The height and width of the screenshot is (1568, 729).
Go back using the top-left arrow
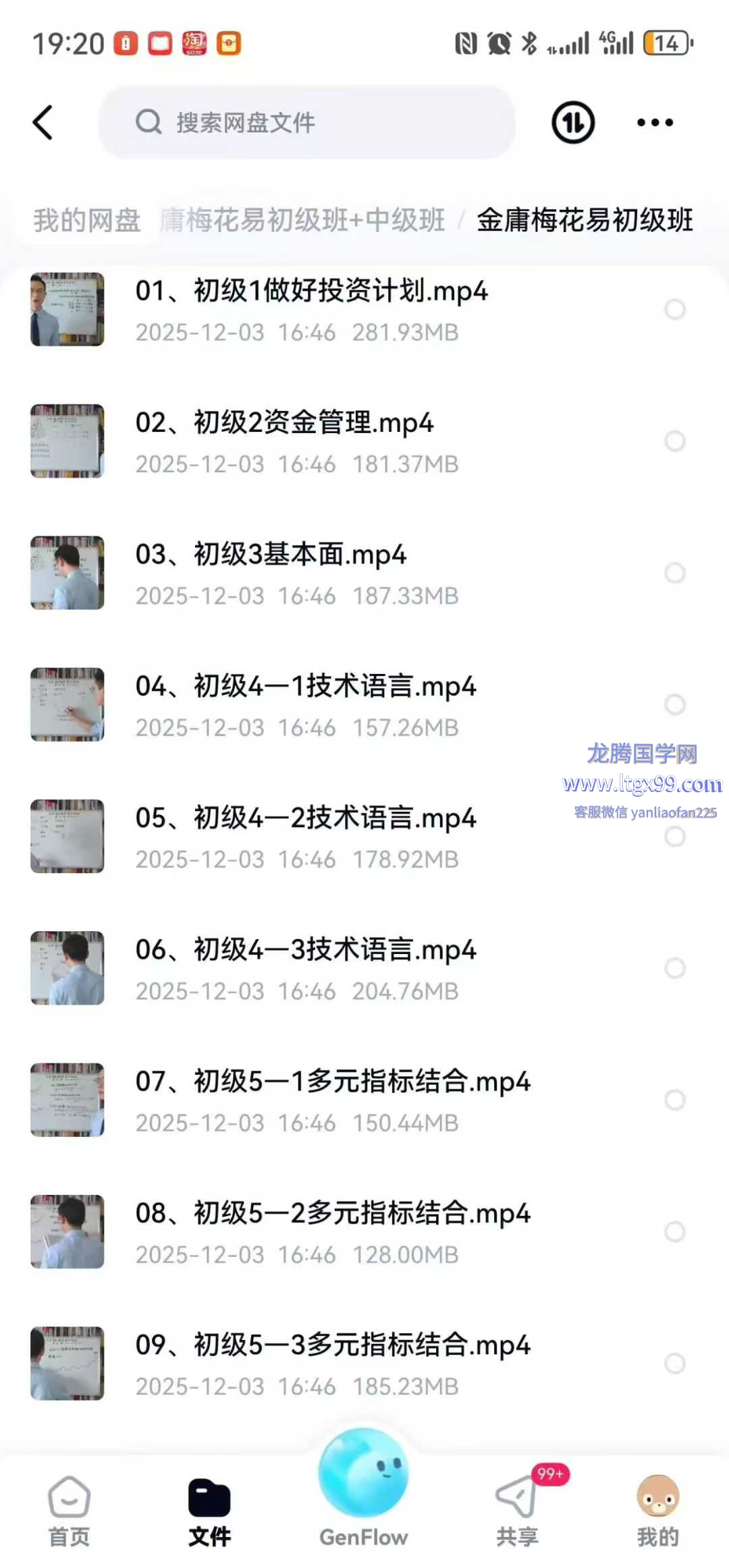[43, 123]
